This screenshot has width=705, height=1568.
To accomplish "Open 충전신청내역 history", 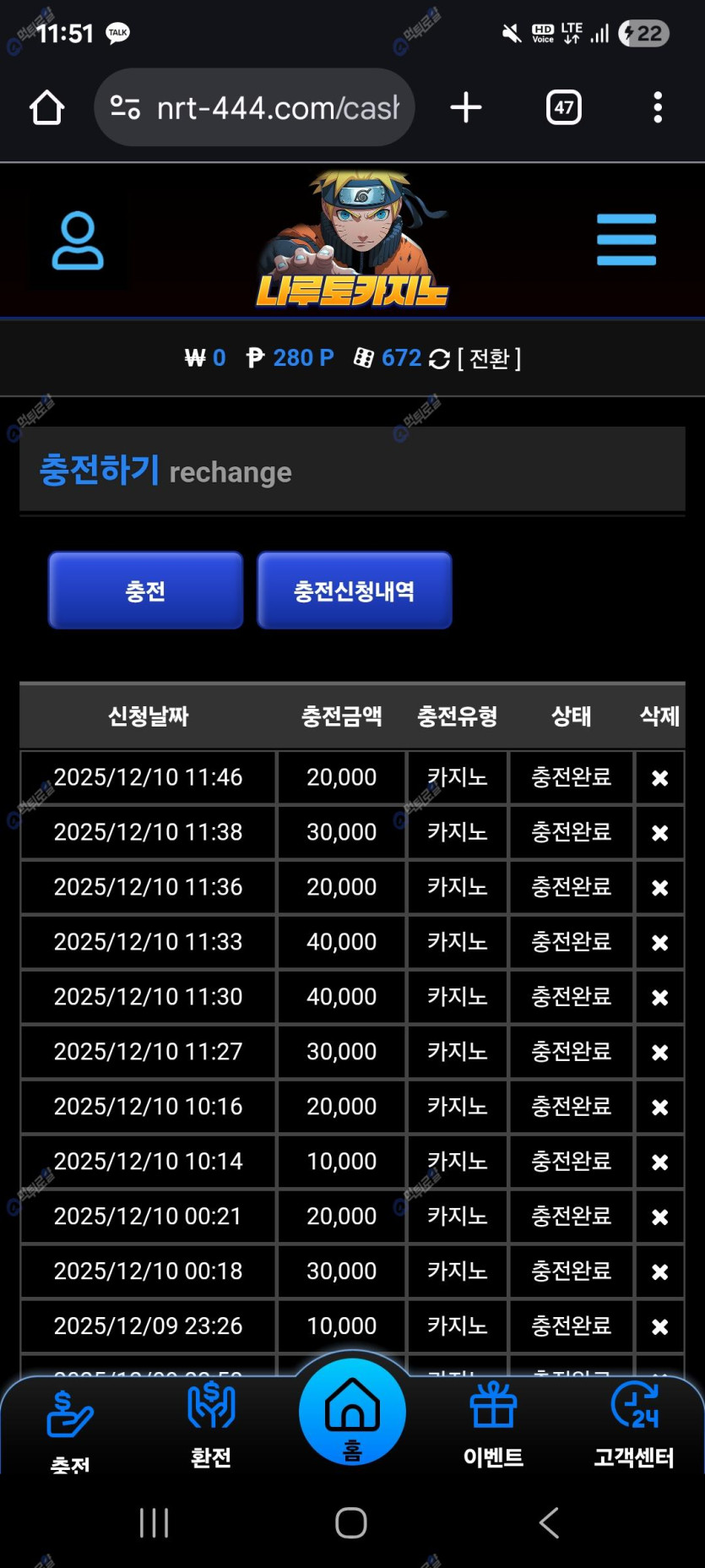I will [x=354, y=591].
